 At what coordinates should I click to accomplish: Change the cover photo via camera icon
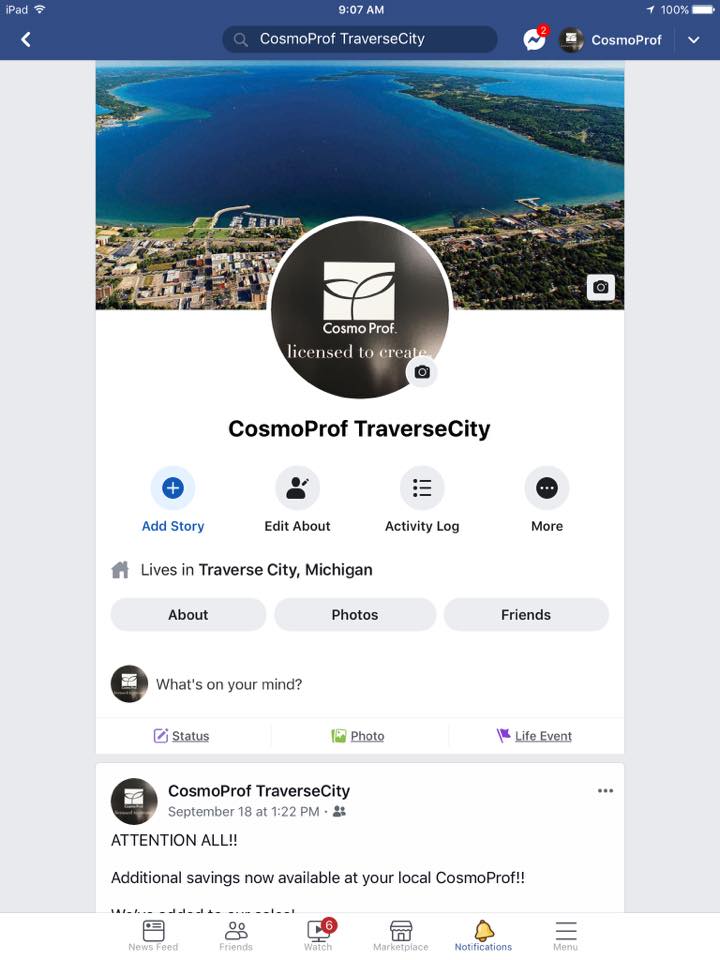600,287
